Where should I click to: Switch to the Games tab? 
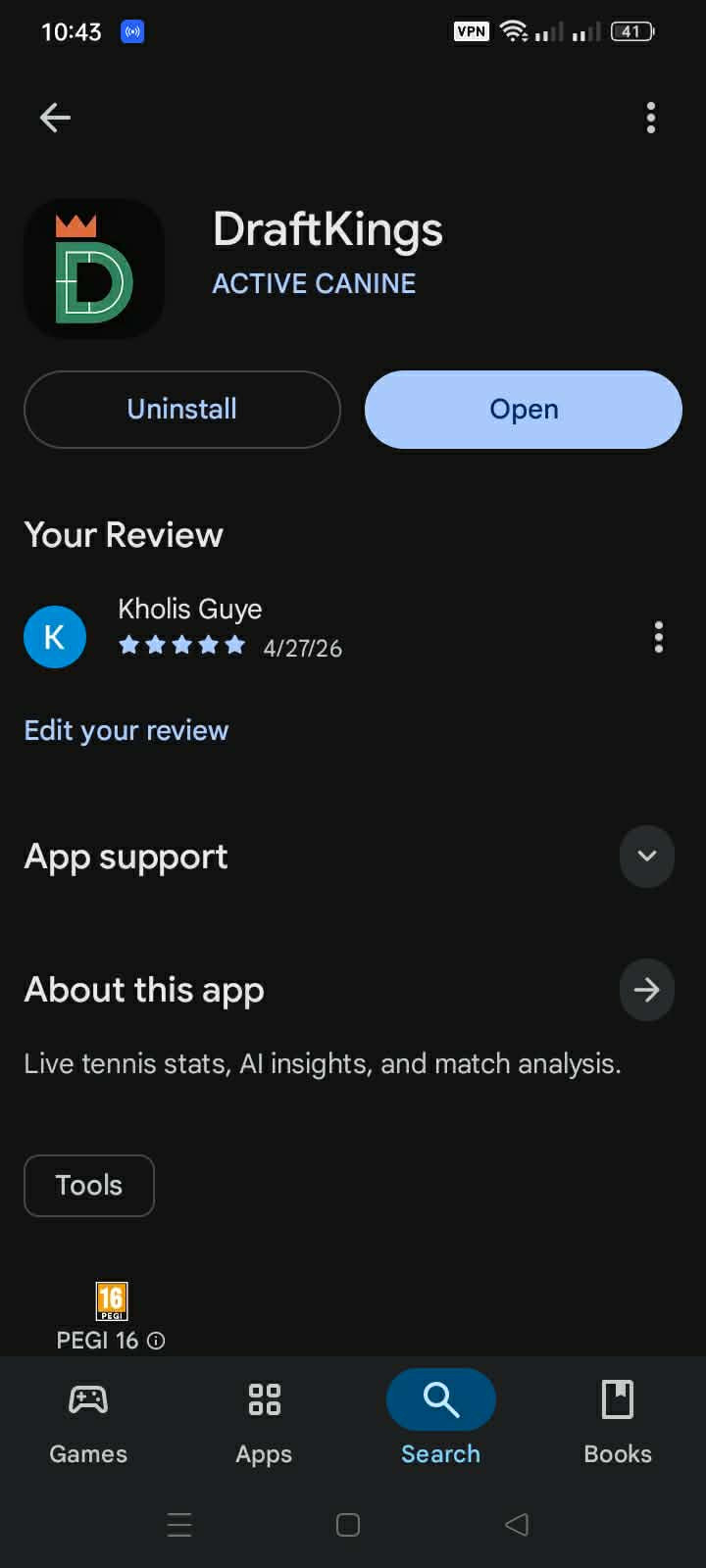click(x=88, y=1417)
